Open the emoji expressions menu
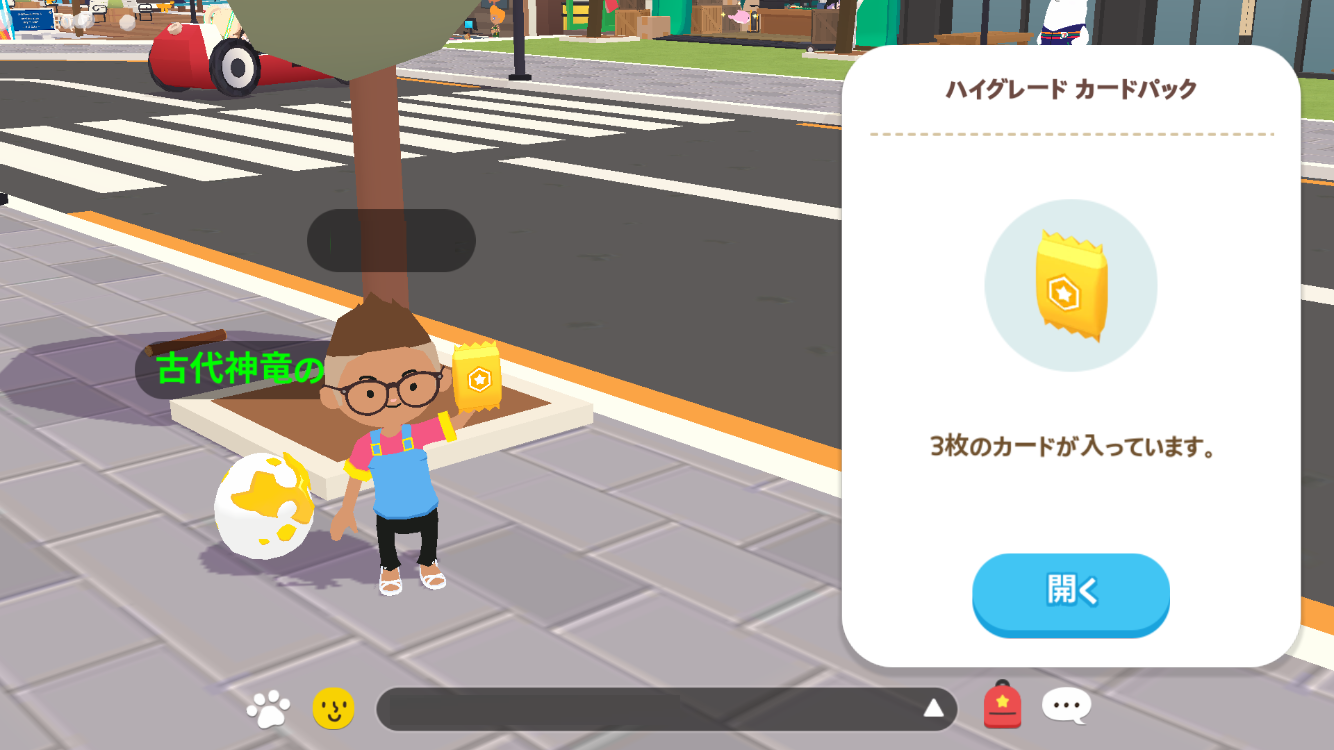This screenshot has height=750, width=1334. 334,709
